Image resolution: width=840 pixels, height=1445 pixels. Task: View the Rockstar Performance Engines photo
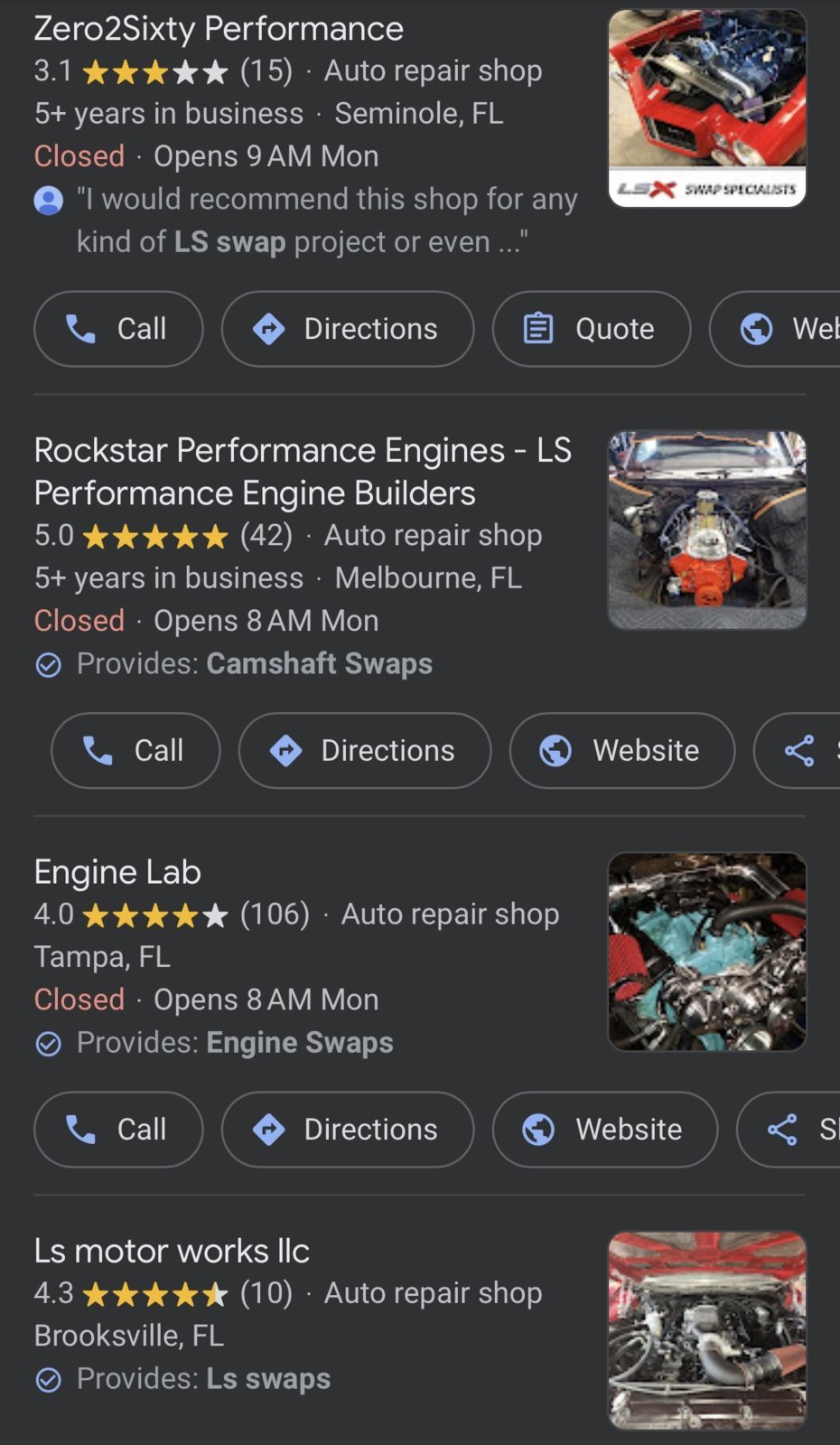706,530
